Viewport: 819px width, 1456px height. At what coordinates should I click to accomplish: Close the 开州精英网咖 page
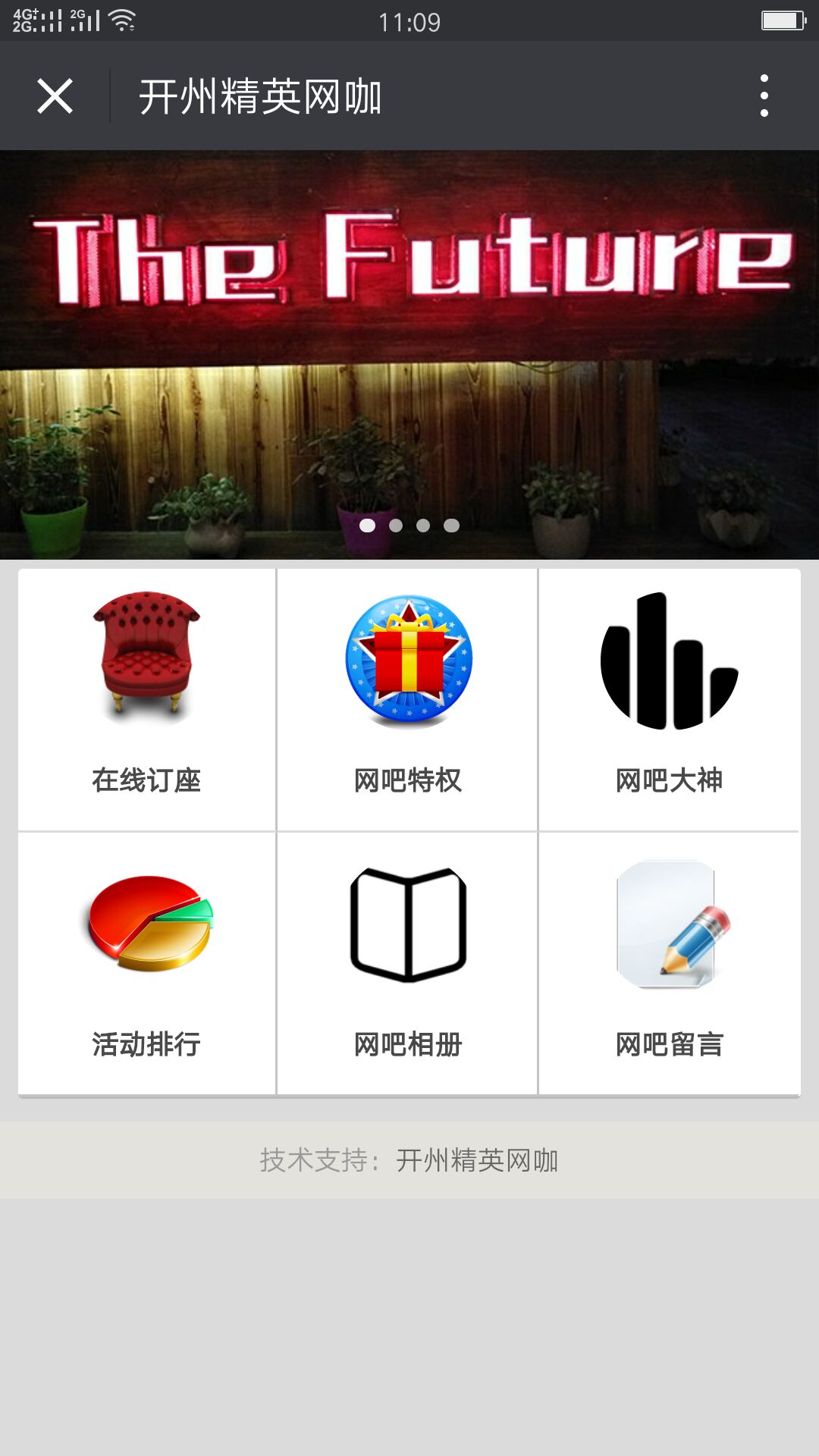55,96
